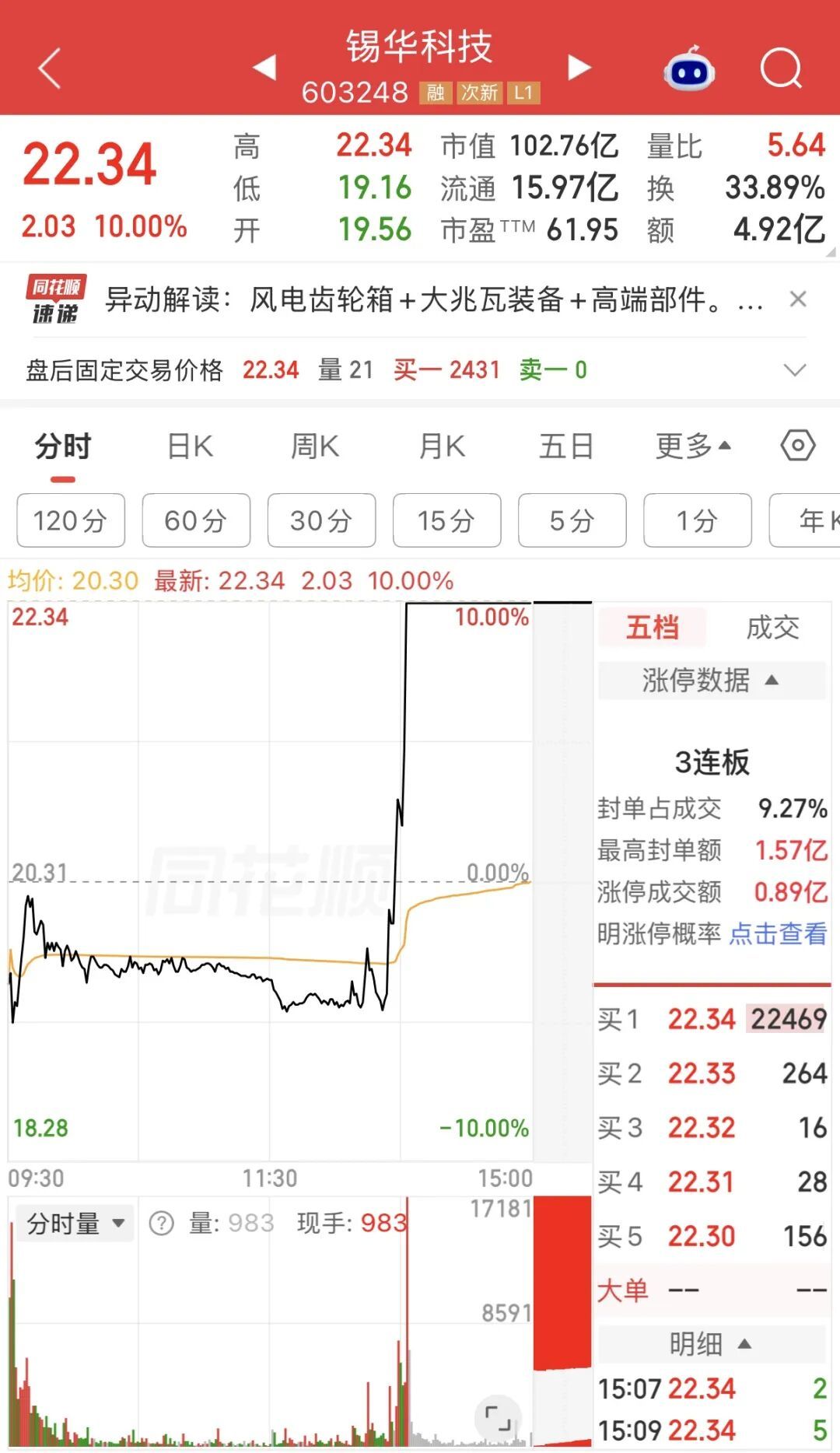The width and height of the screenshot is (840, 1453).
Task: Open chart settings hexagon icon
Action: tap(798, 446)
